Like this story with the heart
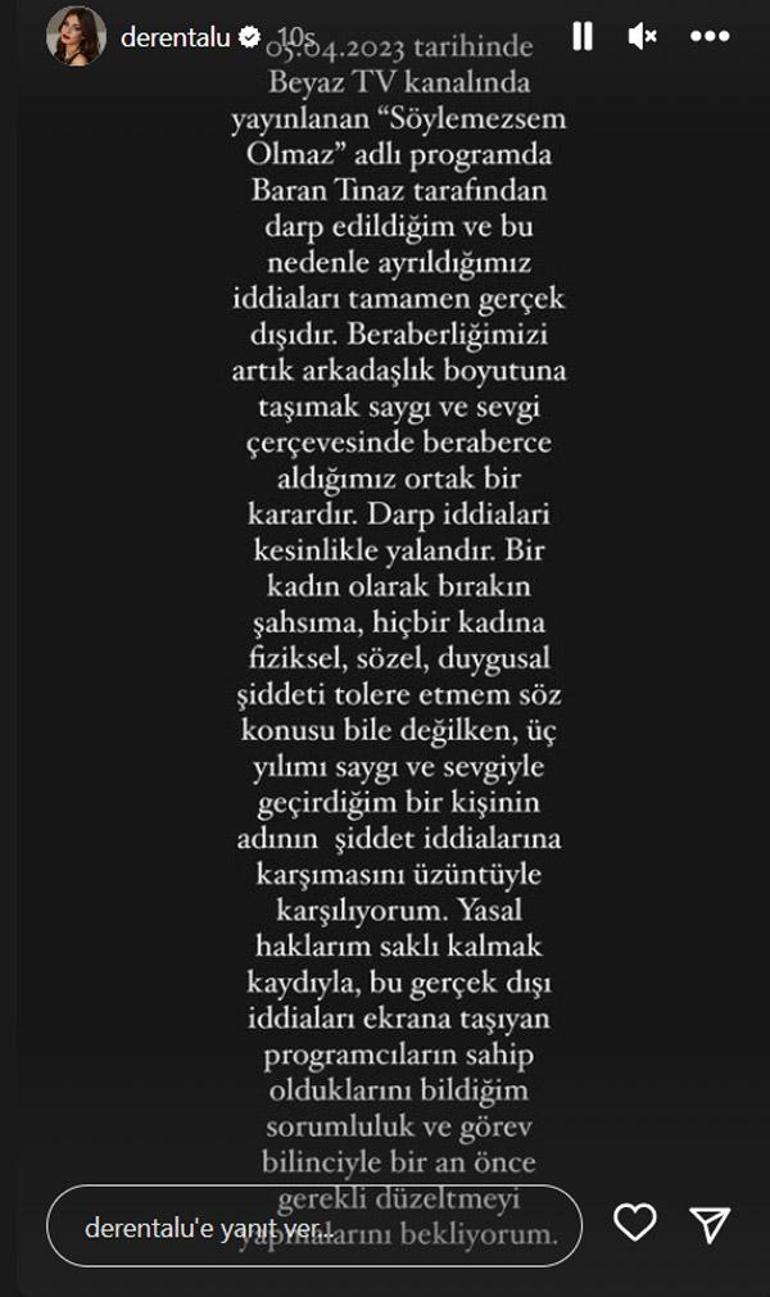The image size is (770, 1297). pyautogui.click(x=635, y=1222)
